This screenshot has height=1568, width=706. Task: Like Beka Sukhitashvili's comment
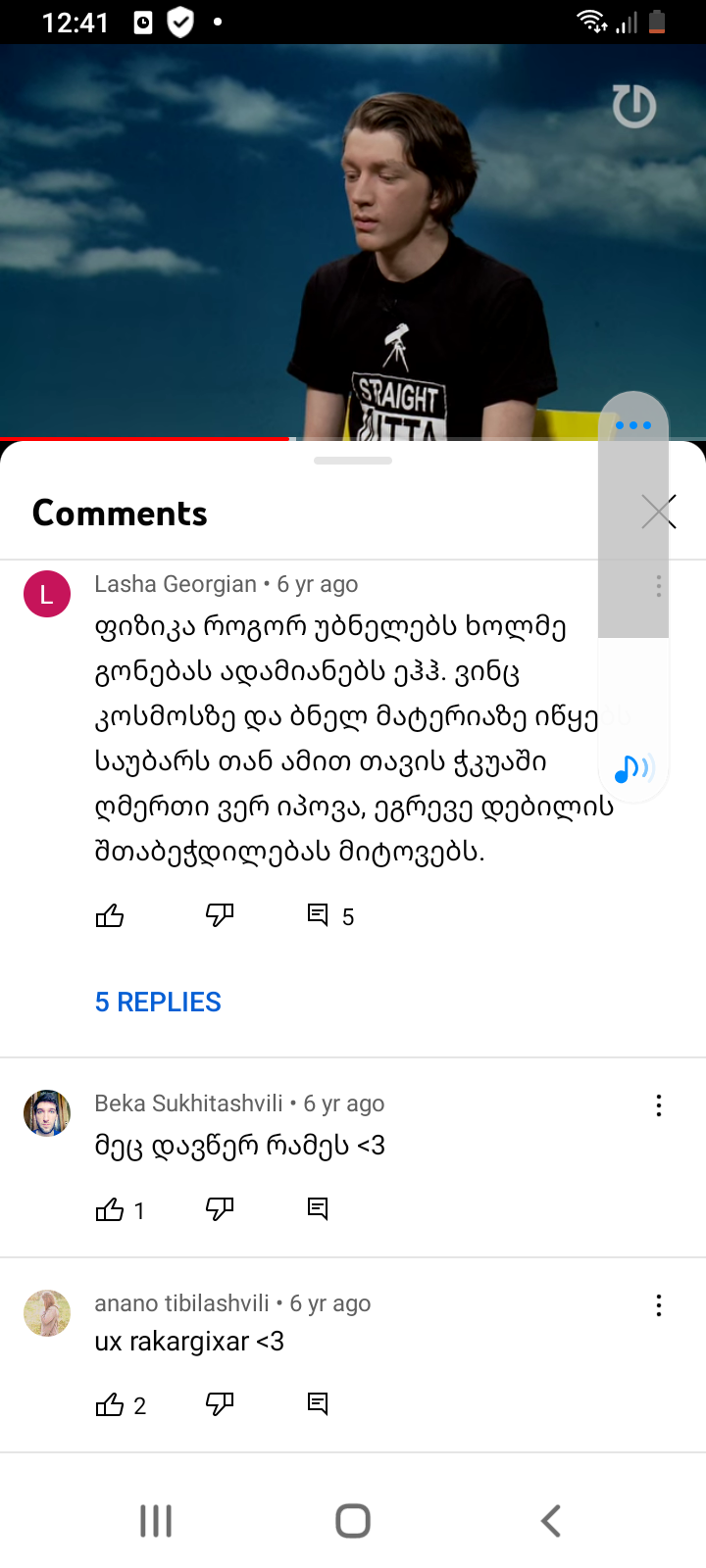(110, 1210)
